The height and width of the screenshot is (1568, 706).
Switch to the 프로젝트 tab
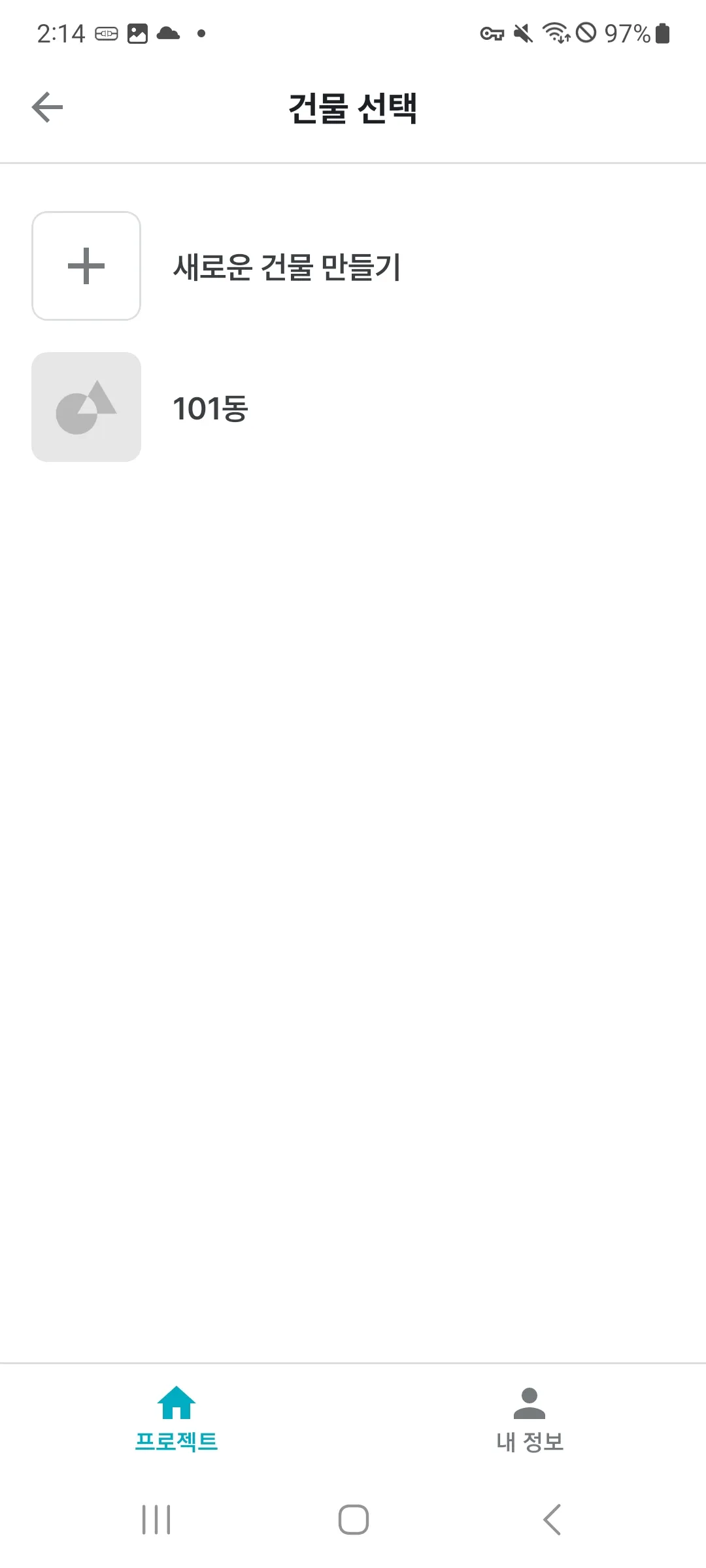176,1419
